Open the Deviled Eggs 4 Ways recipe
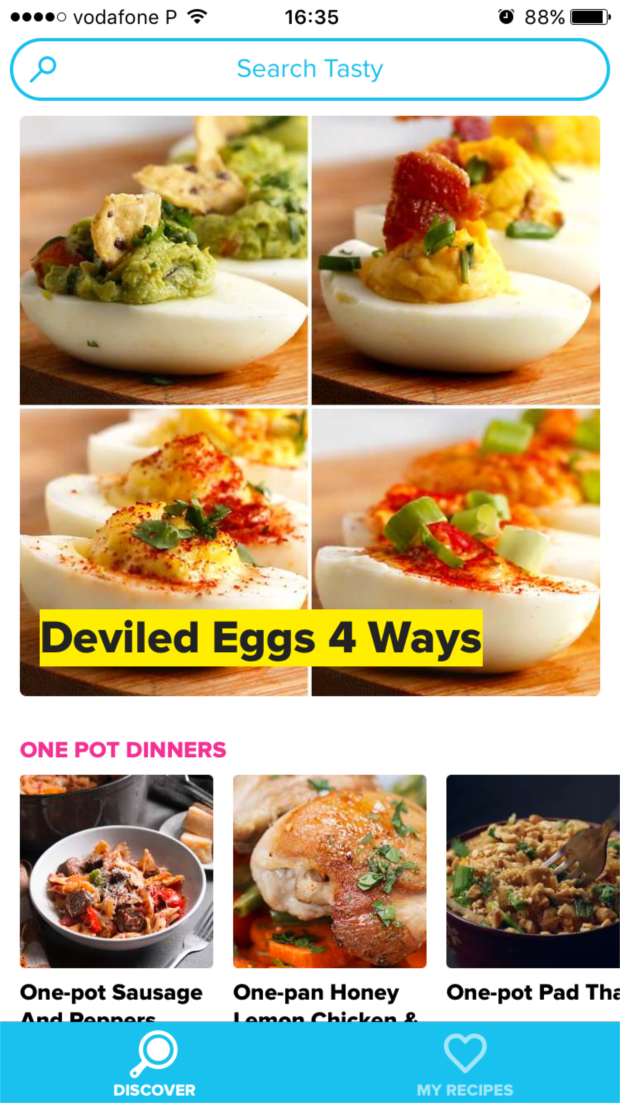The image size is (620, 1103). 310,405
